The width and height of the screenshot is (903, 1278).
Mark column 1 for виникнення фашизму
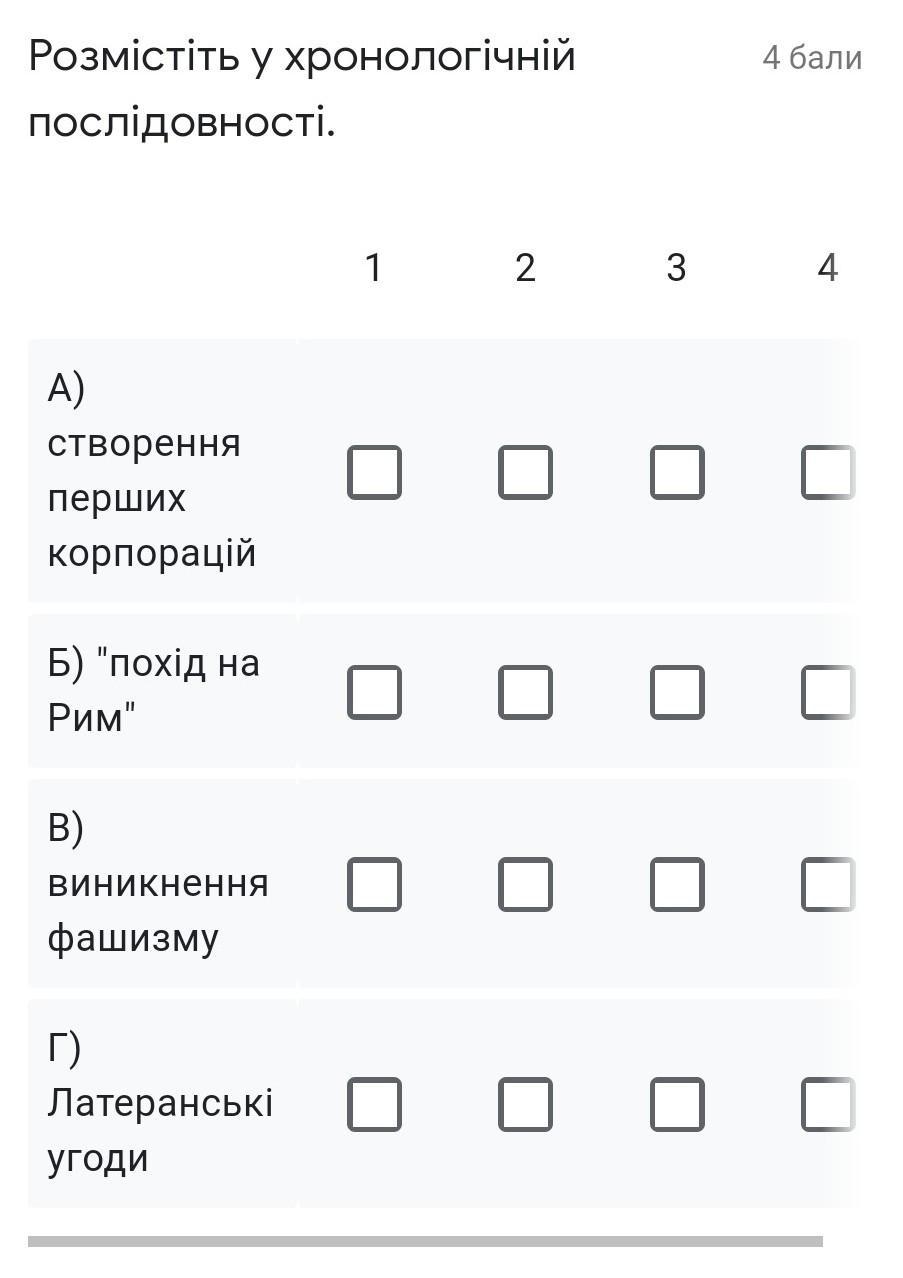click(374, 884)
